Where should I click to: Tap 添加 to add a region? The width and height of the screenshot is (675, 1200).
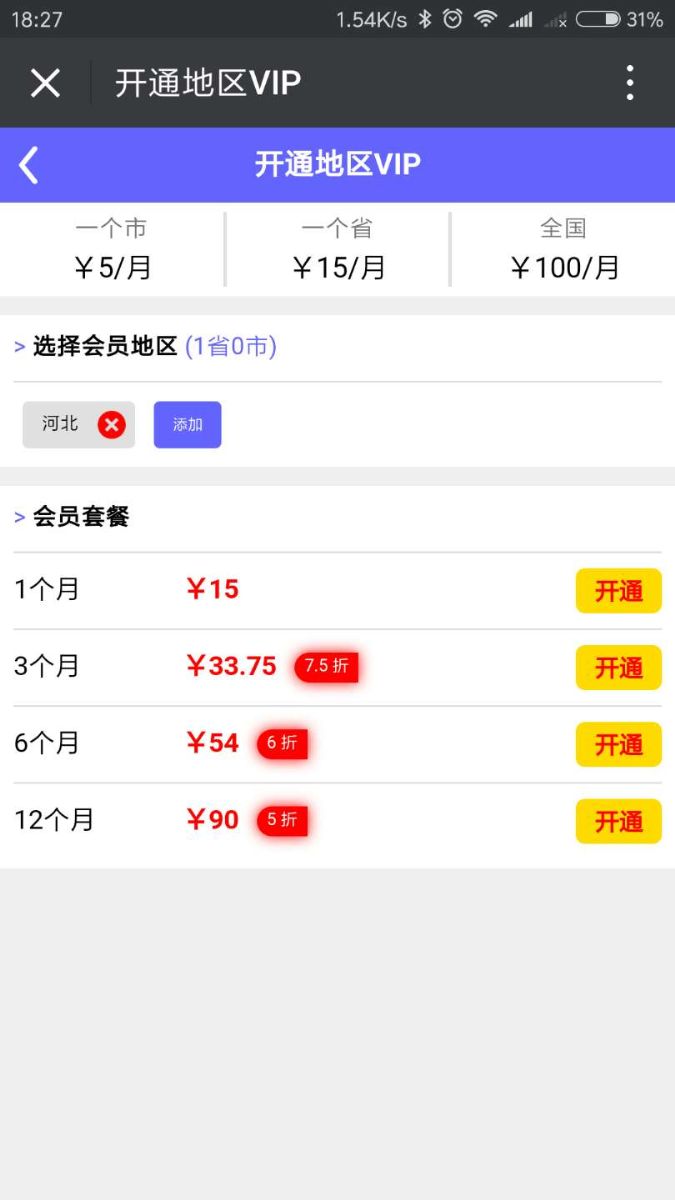point(187,425)
